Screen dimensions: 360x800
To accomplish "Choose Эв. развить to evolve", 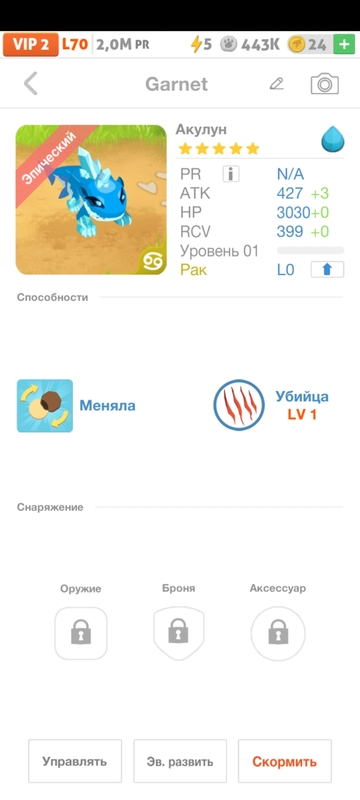I will (x=180, y=761).
